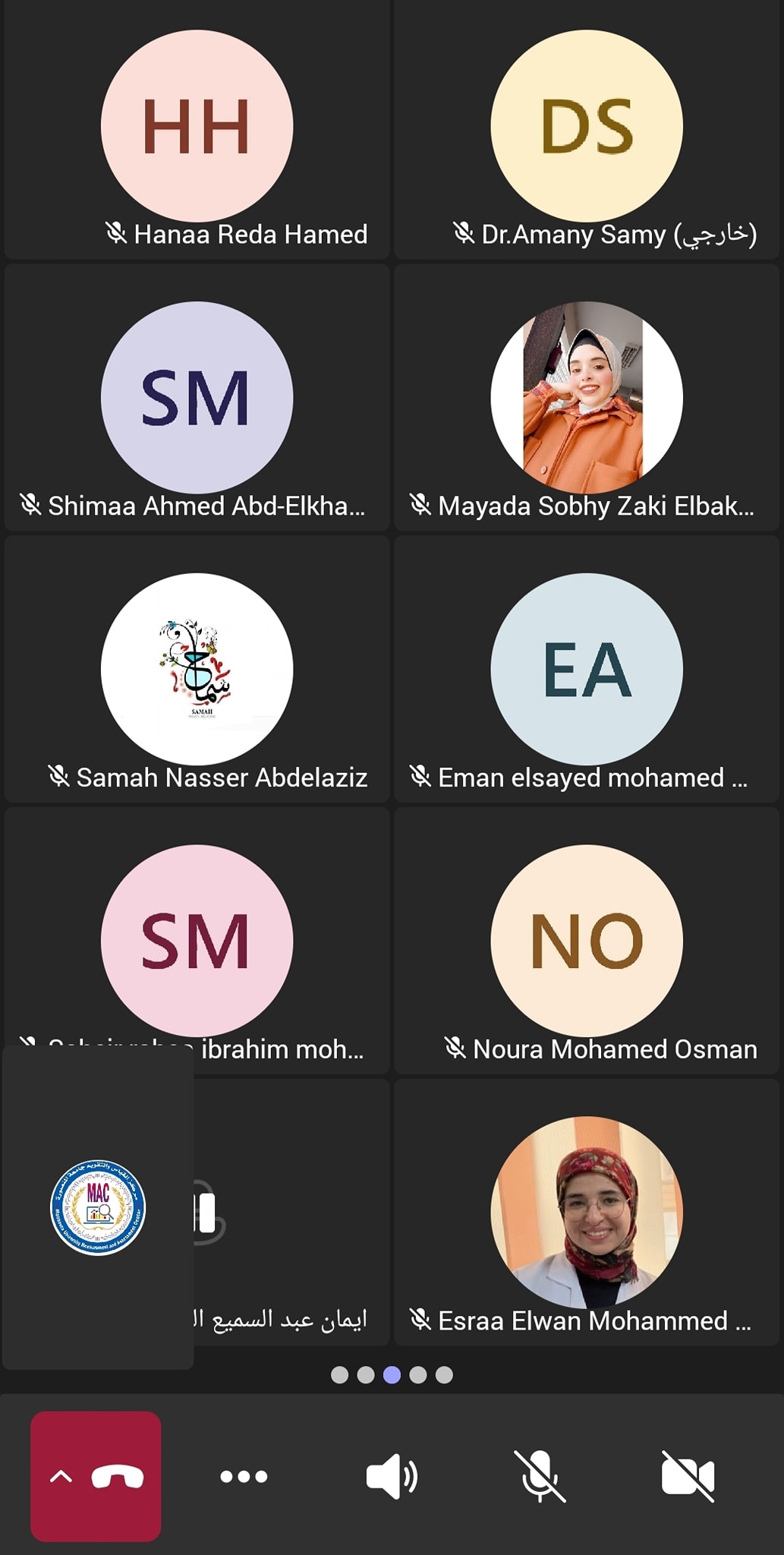Viewport: 784px width, 1555px height.
Task: Select Hanaa Reda Hamed's participant tile
Action: [197, 131]
